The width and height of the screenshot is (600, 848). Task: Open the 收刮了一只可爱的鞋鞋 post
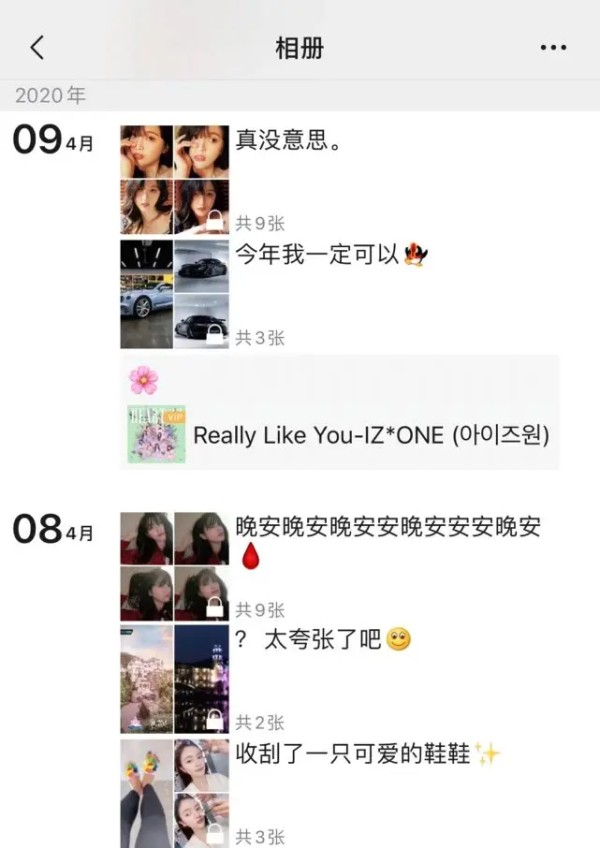[x=175, y=793]
